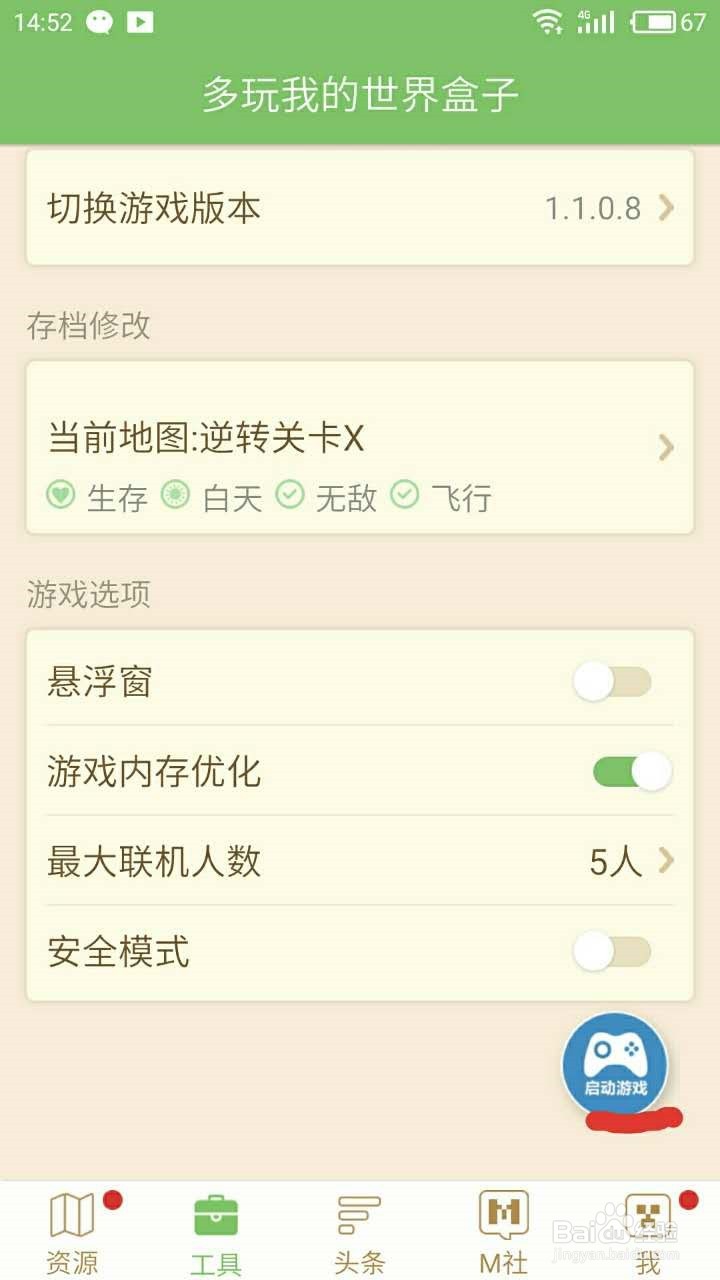The image size is (720, 1280).
Task: Open 切换游戏版本 row
Action: [360, 208]
